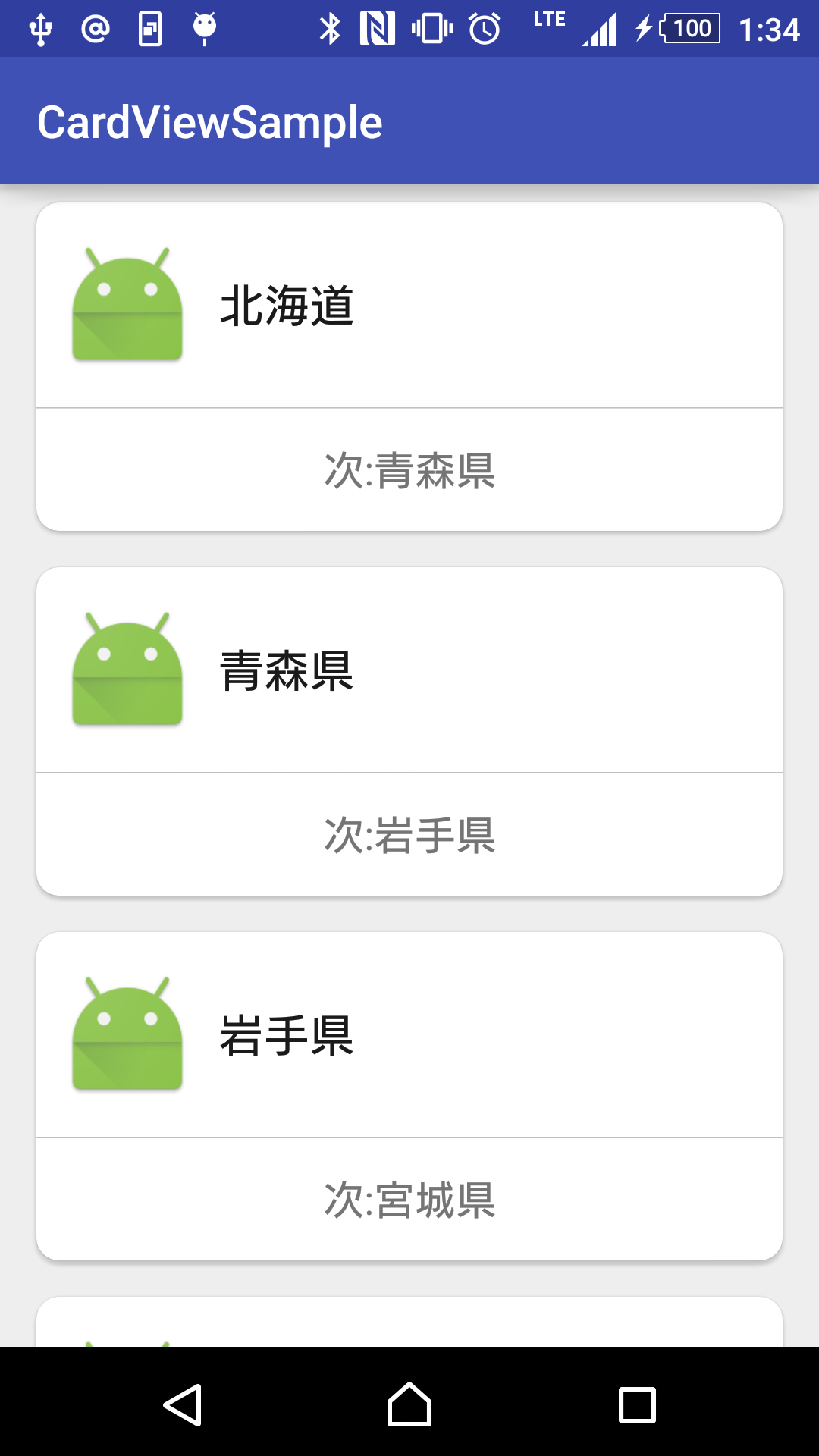
Task: Tap the Android robot icon on 青森県 card
Action: (127, 667)
